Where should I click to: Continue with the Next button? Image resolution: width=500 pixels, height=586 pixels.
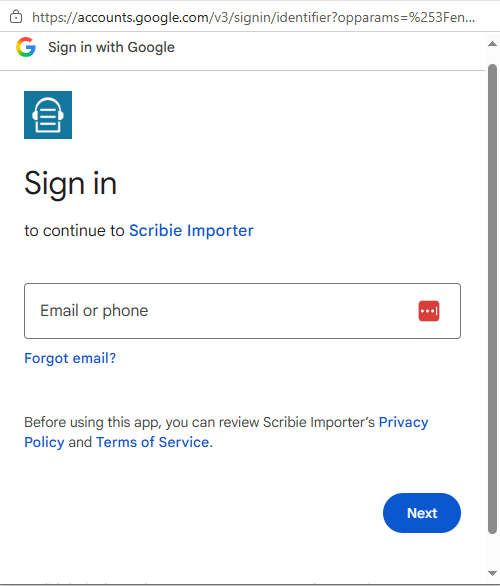tap(422, 513)
